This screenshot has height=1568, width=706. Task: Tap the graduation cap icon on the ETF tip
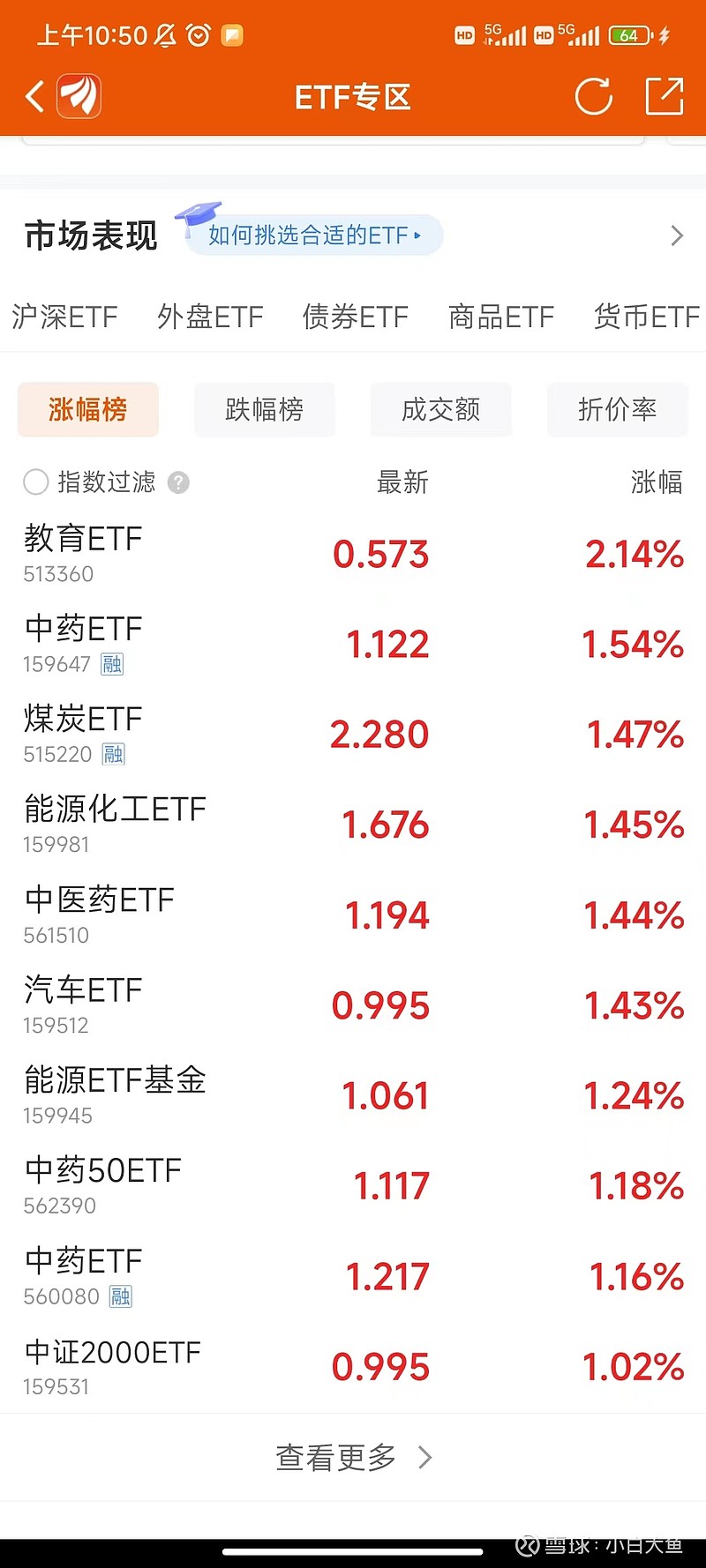199,214
